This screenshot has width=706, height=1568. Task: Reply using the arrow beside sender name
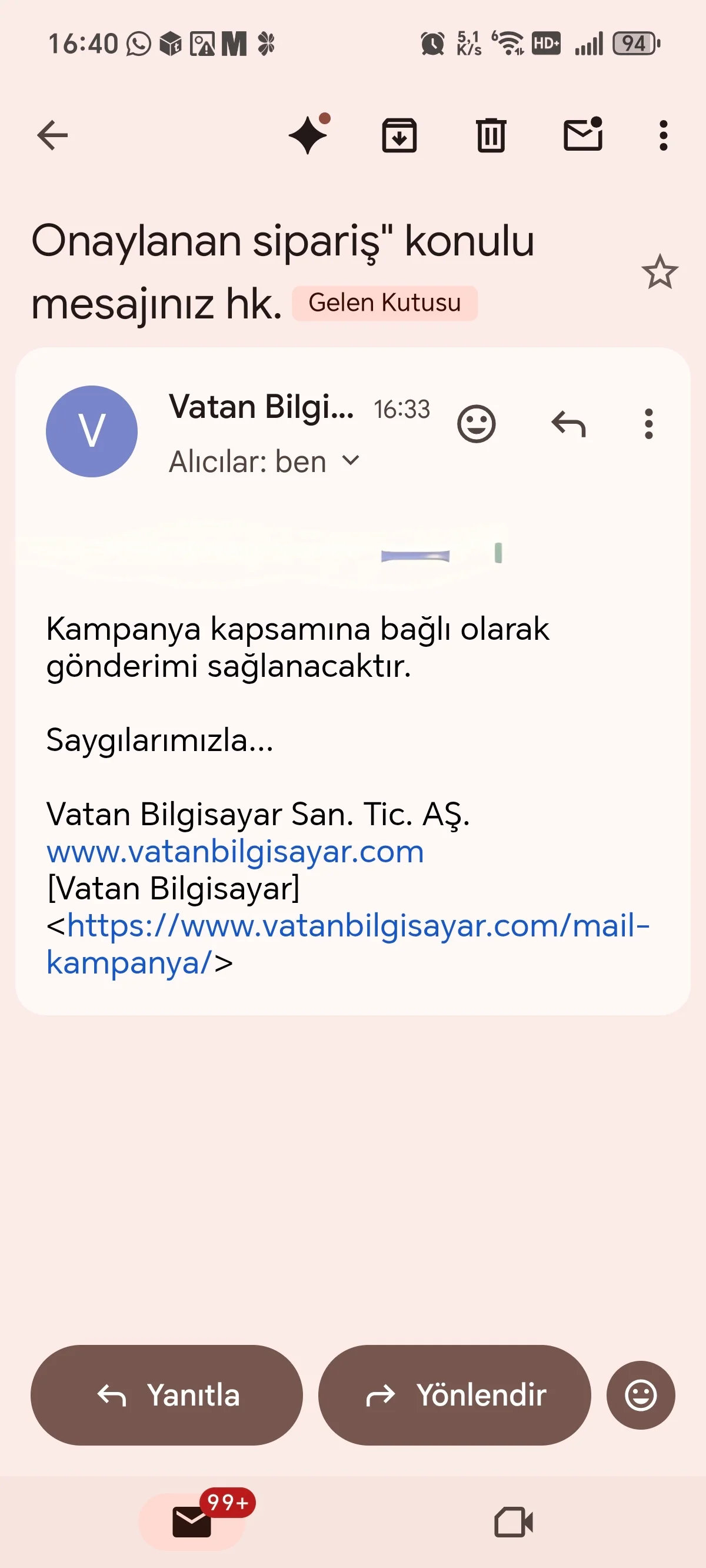coord(568,424)
